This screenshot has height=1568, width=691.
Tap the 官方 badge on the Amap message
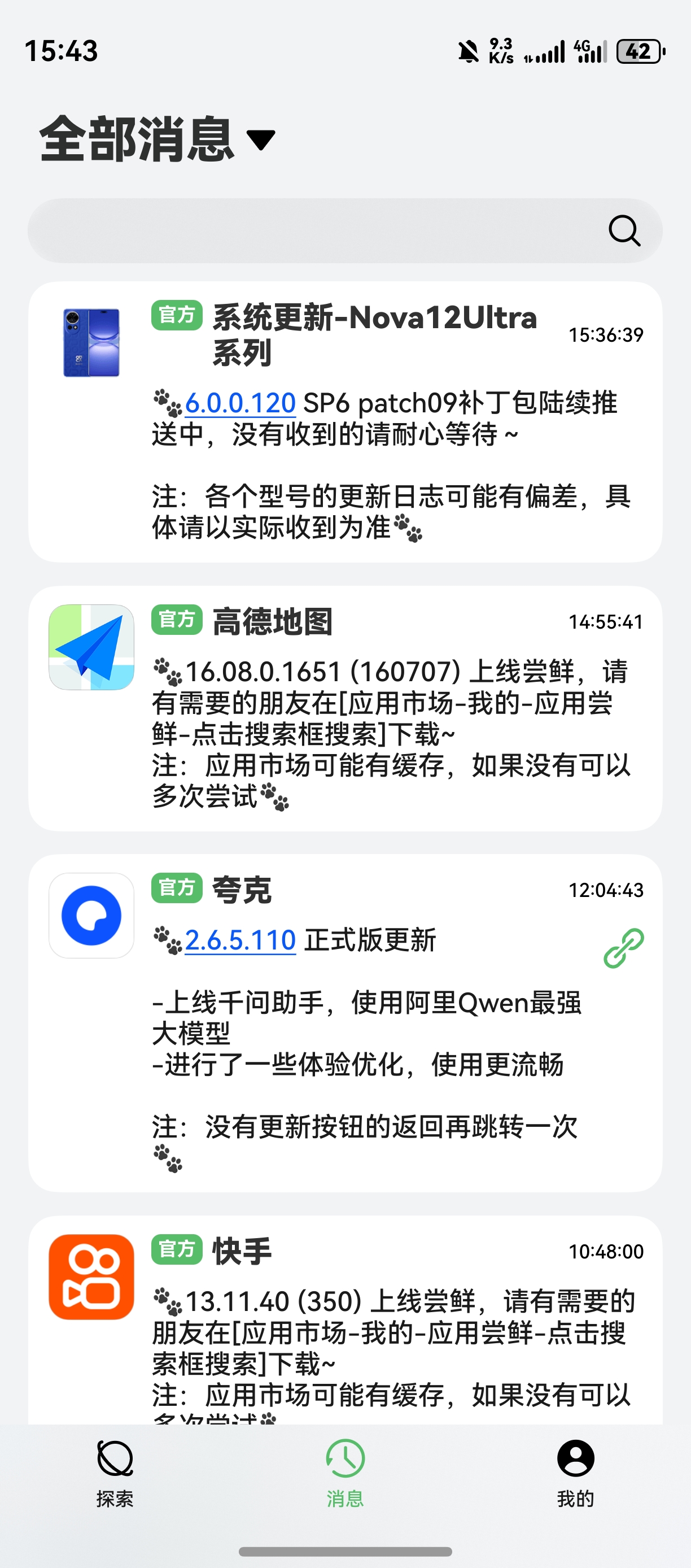tap(176, 621)
